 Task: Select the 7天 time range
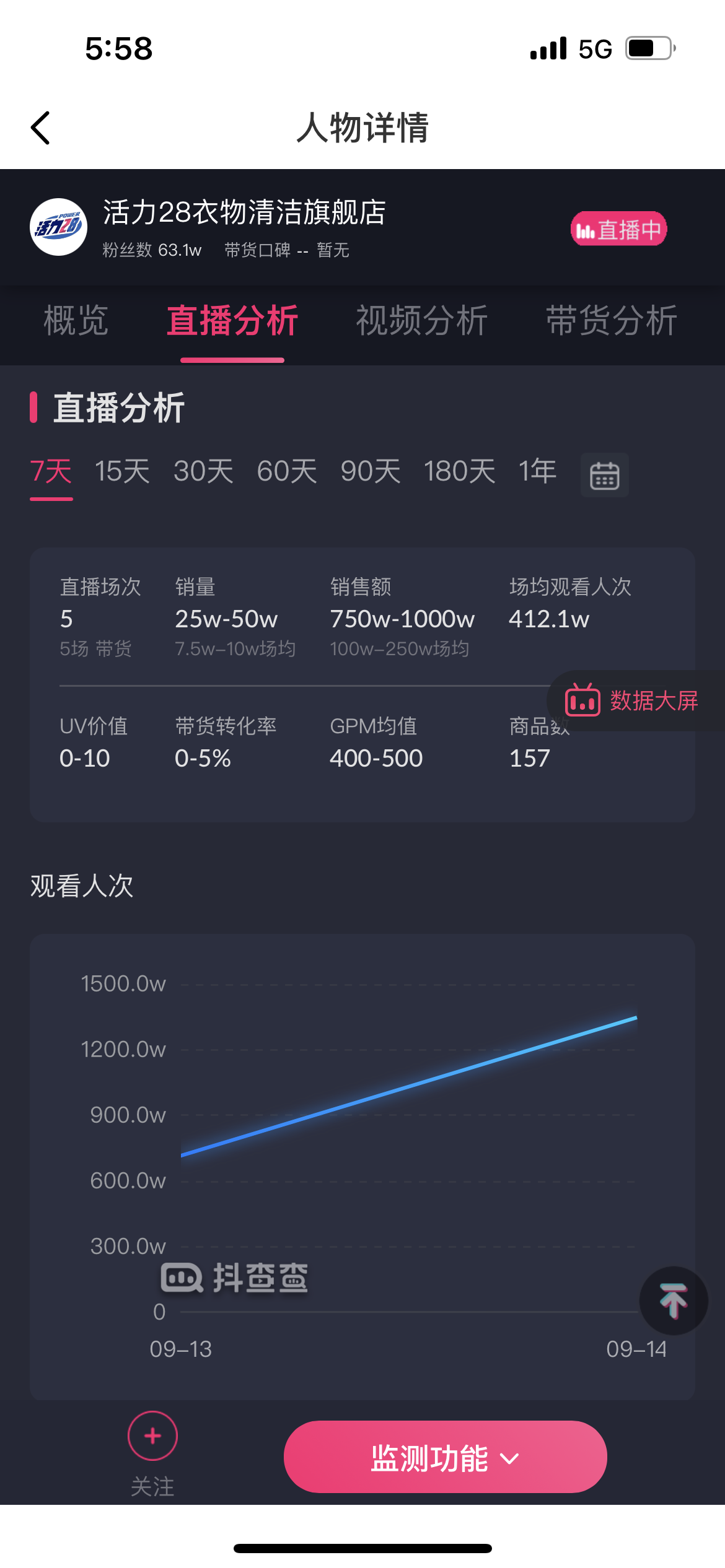click(x=51, y=472)
